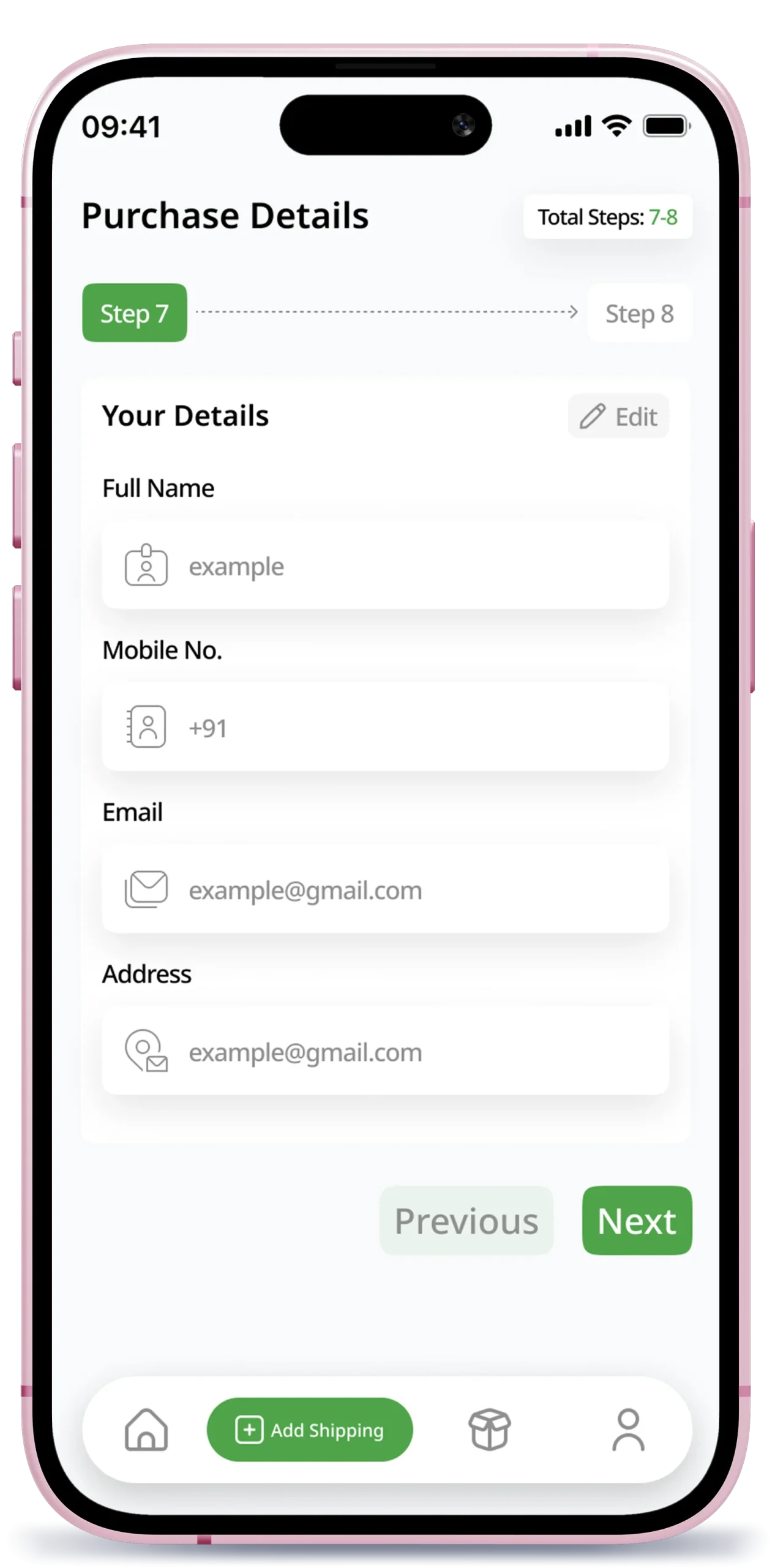Tap Add Shipping in bottom bar
This screenshot has width=775, height=1568.
pyautogui.click(x=310, y=1430)
